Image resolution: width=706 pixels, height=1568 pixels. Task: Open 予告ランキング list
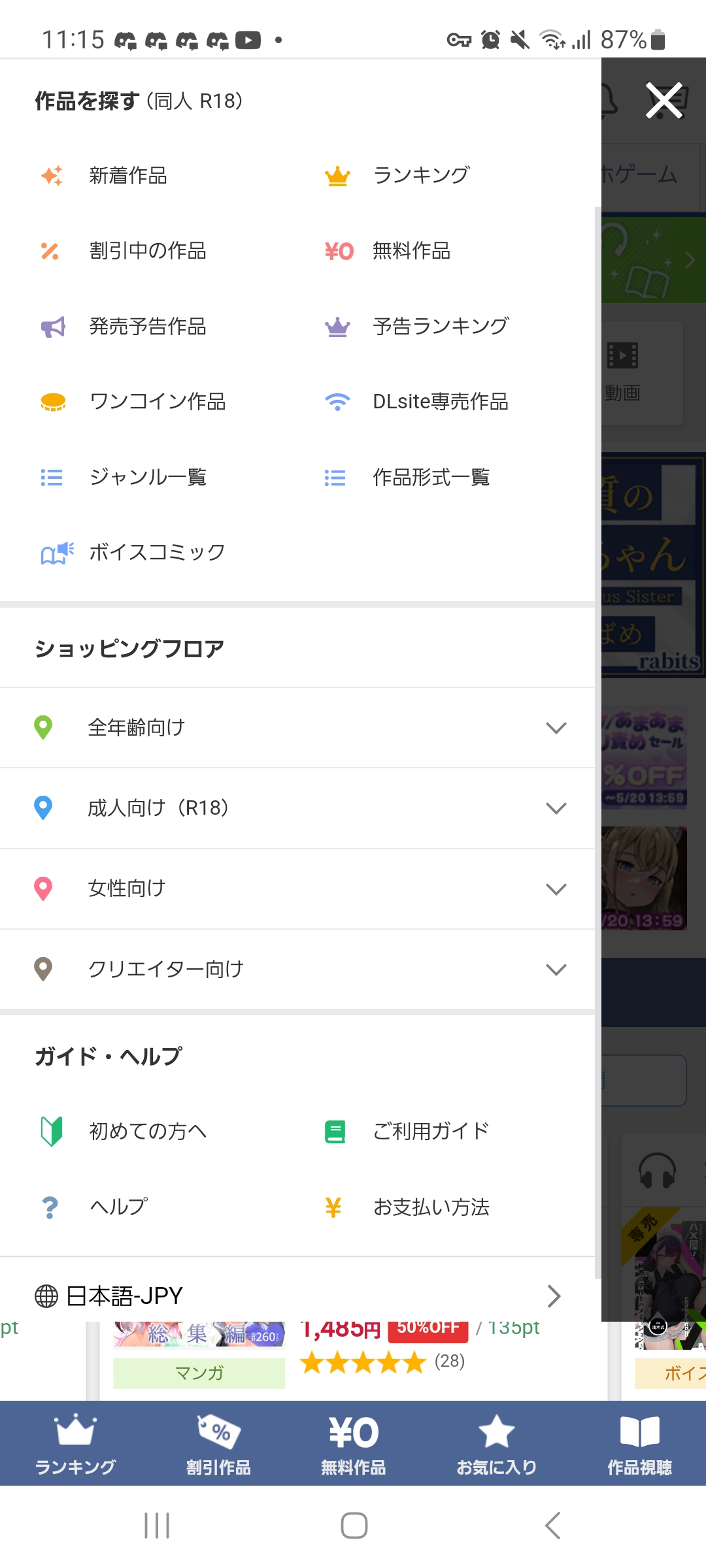(x=441, y=326)
